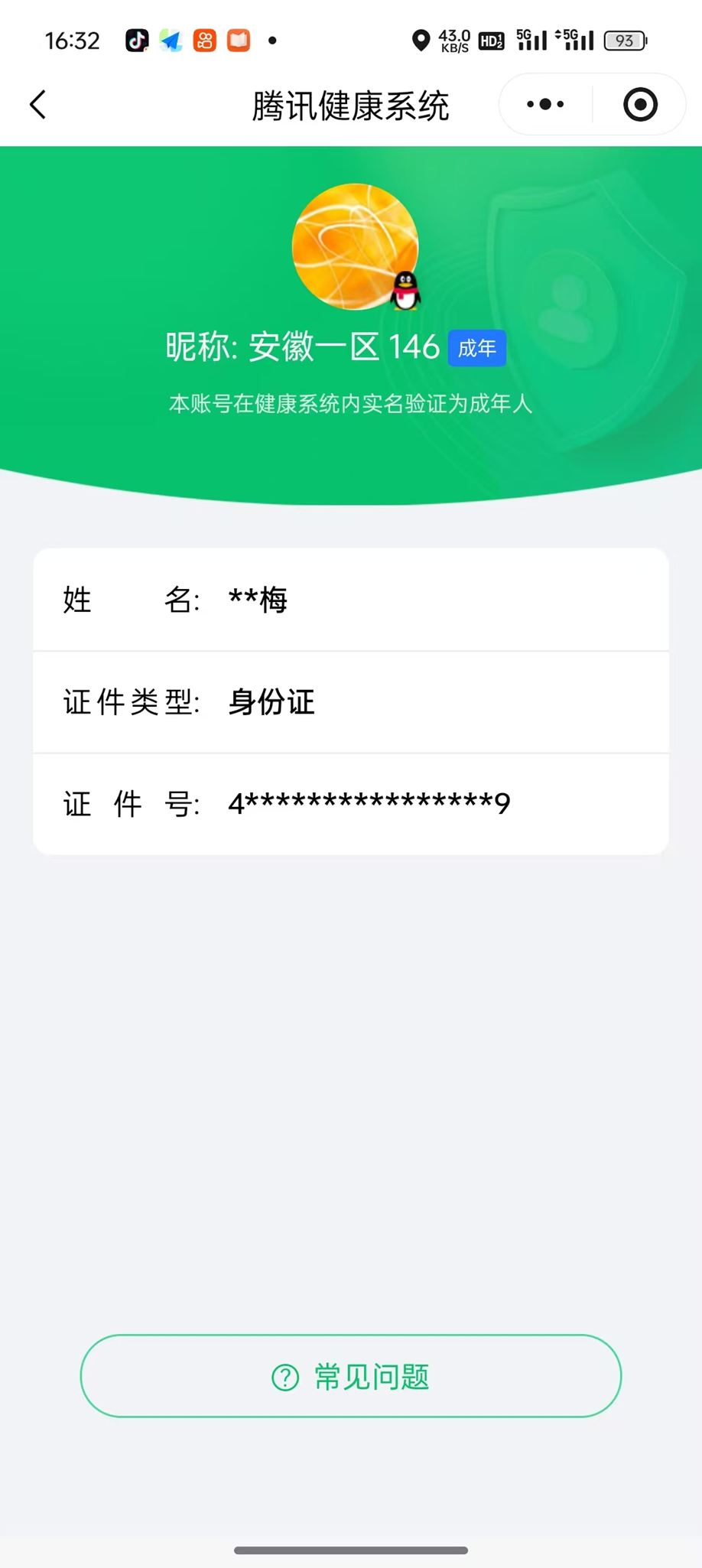Tap the back arrow to go back
702x1568 pixels.
click(37, 104)
